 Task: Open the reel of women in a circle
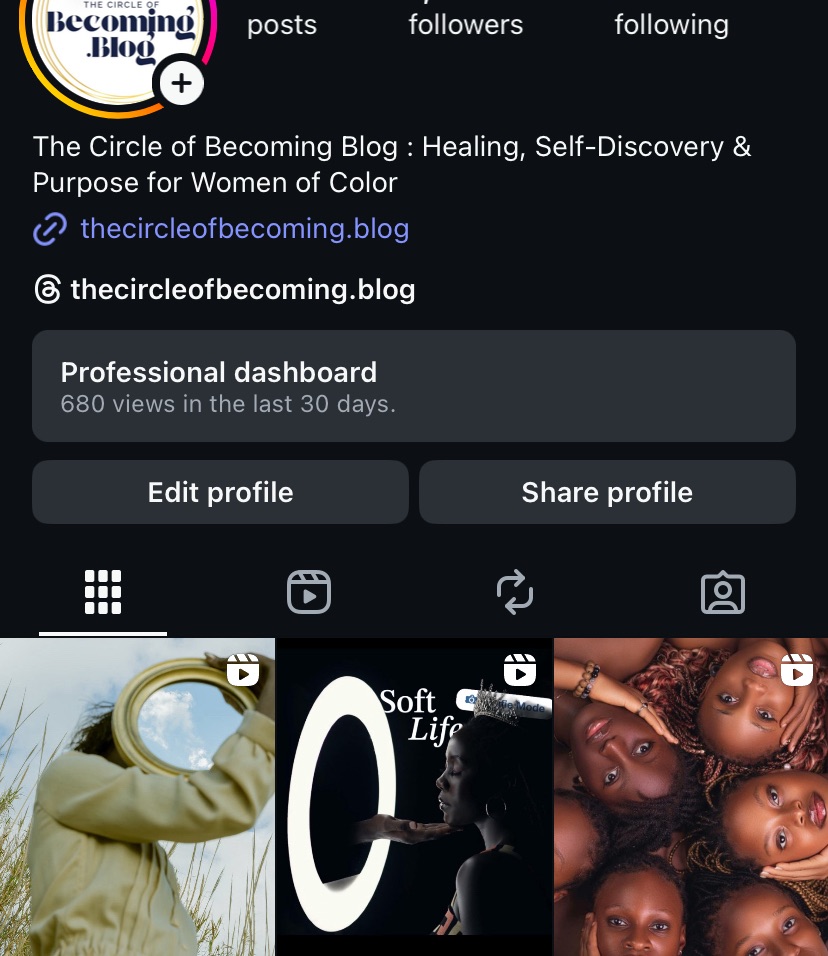pyautogui.click(x=691, y=797)
